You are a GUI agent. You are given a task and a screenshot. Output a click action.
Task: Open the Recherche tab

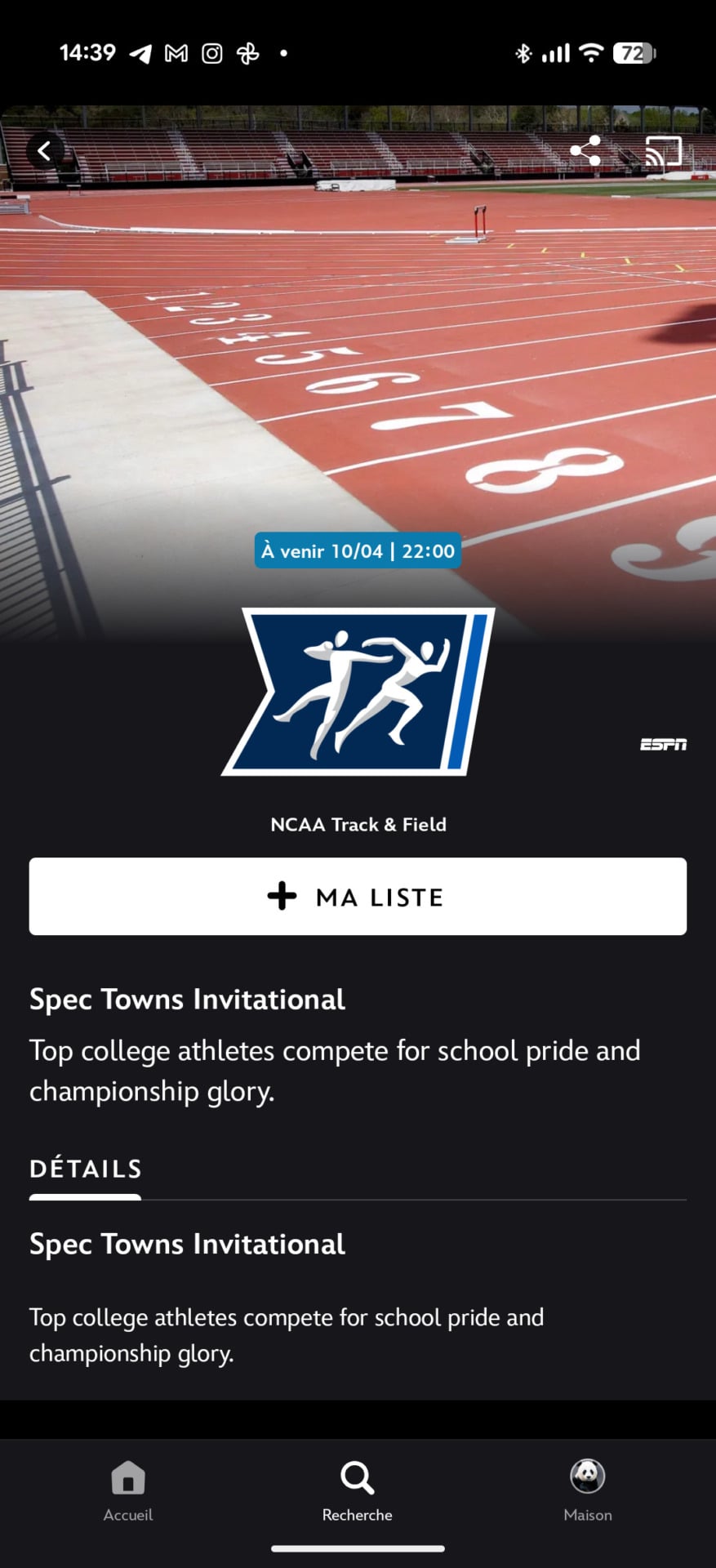click(x=358, y=1490)
